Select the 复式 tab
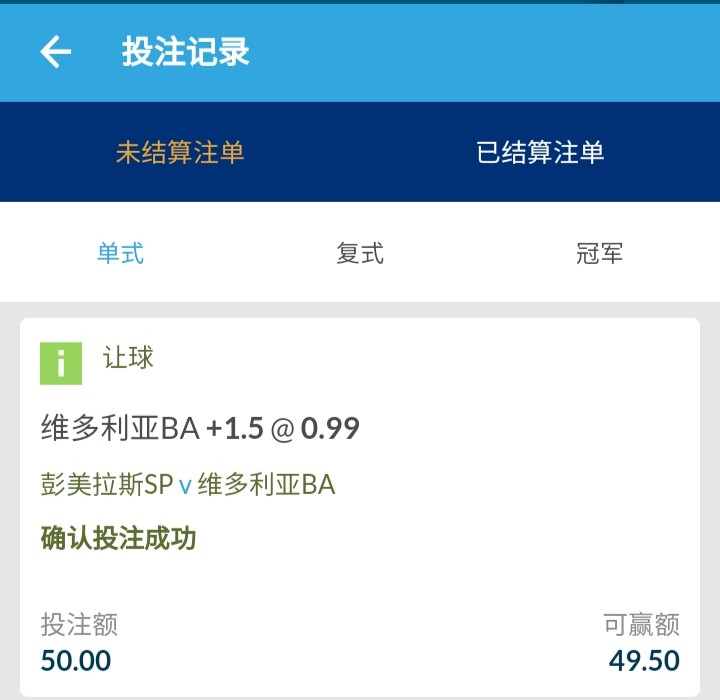 click(x=360, y=253)
